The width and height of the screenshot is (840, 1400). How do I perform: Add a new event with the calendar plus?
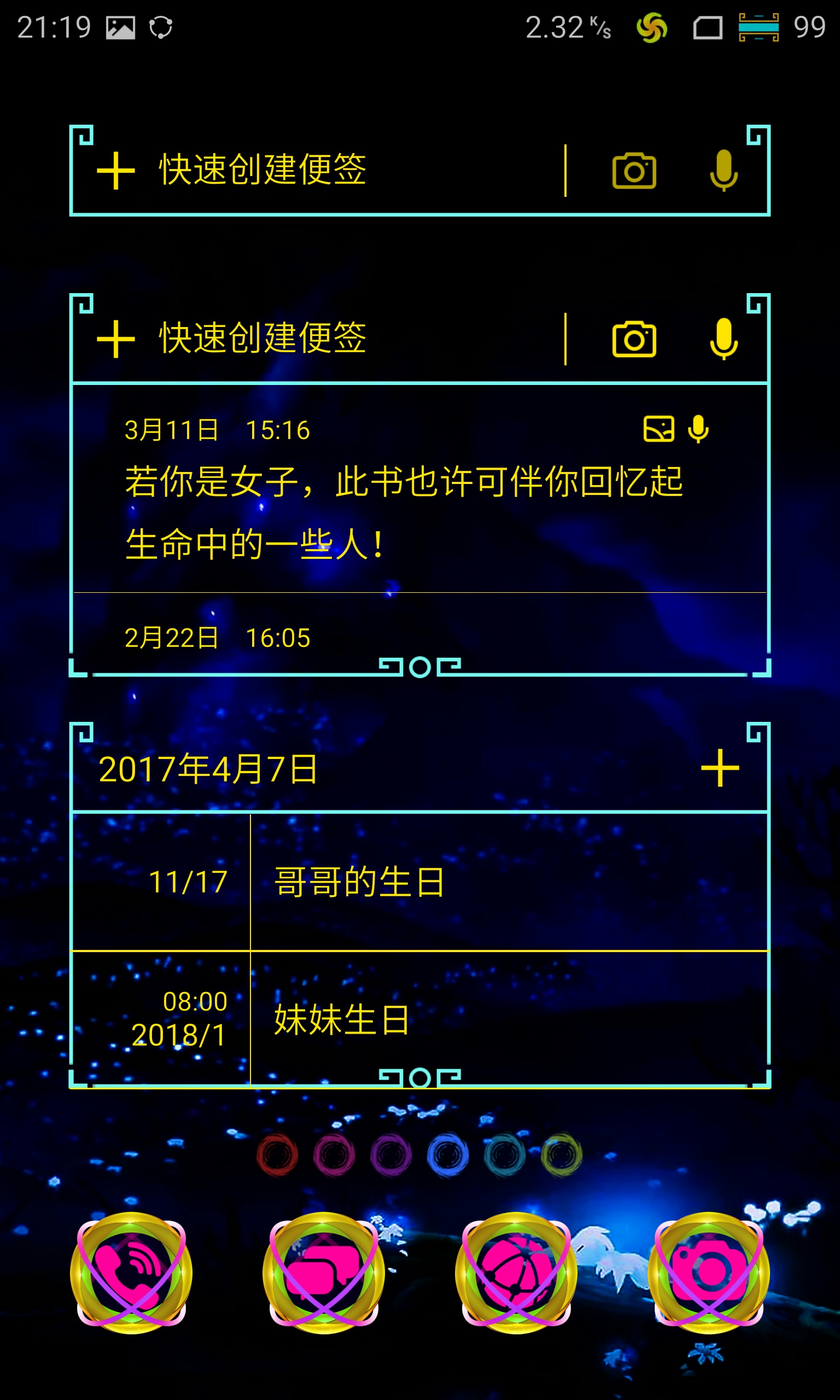point(720,768)
